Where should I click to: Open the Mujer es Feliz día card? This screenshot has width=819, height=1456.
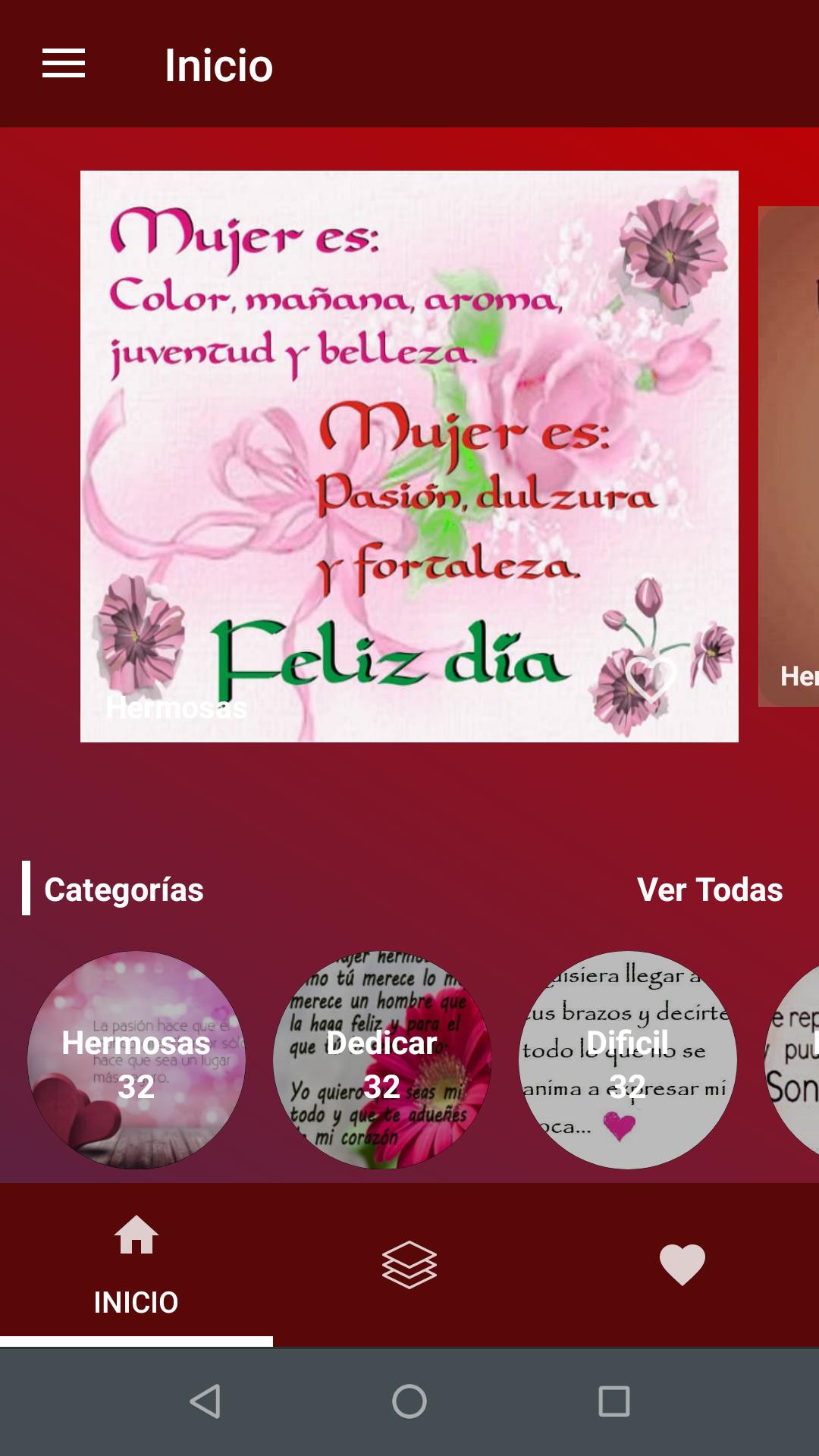(409, 455)
